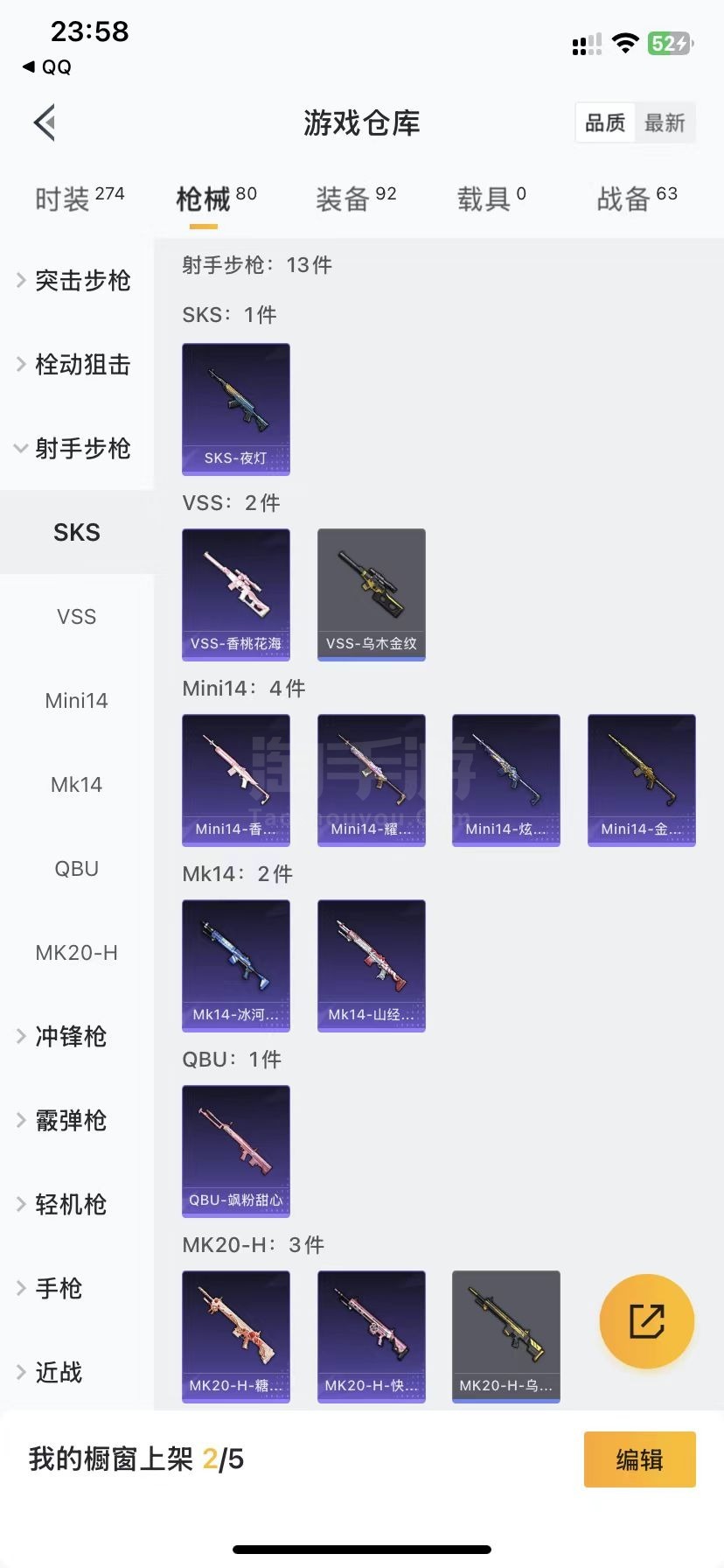Tap the yellow floating share button

click(647, 1321)
